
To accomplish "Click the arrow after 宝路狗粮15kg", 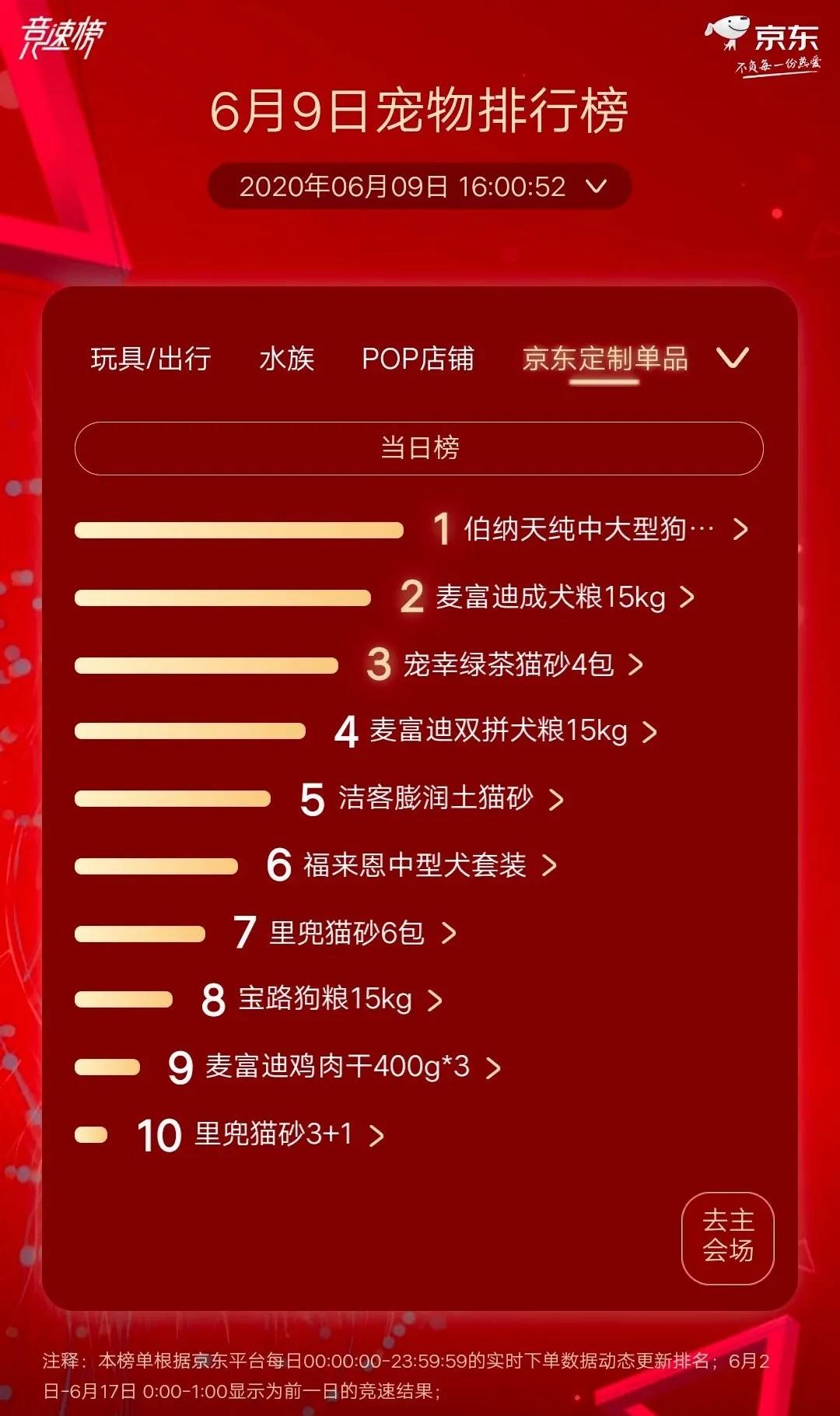I will pos(436,998).
